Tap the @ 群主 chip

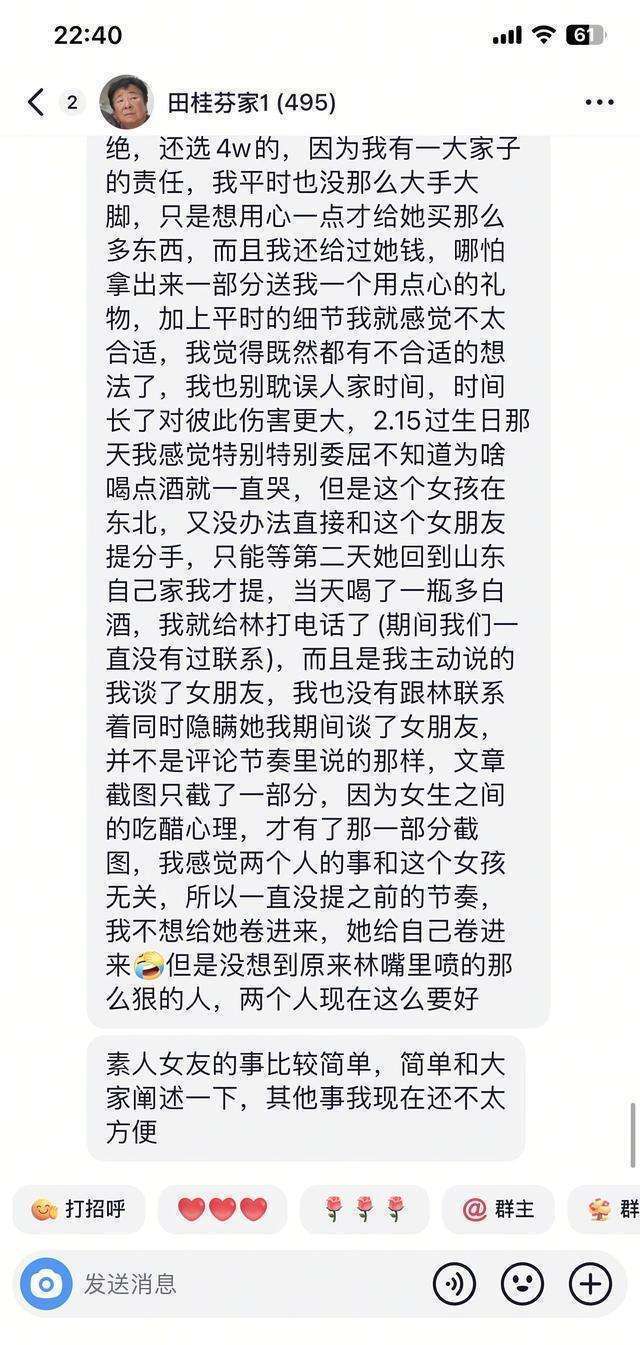pos(498,1209)
